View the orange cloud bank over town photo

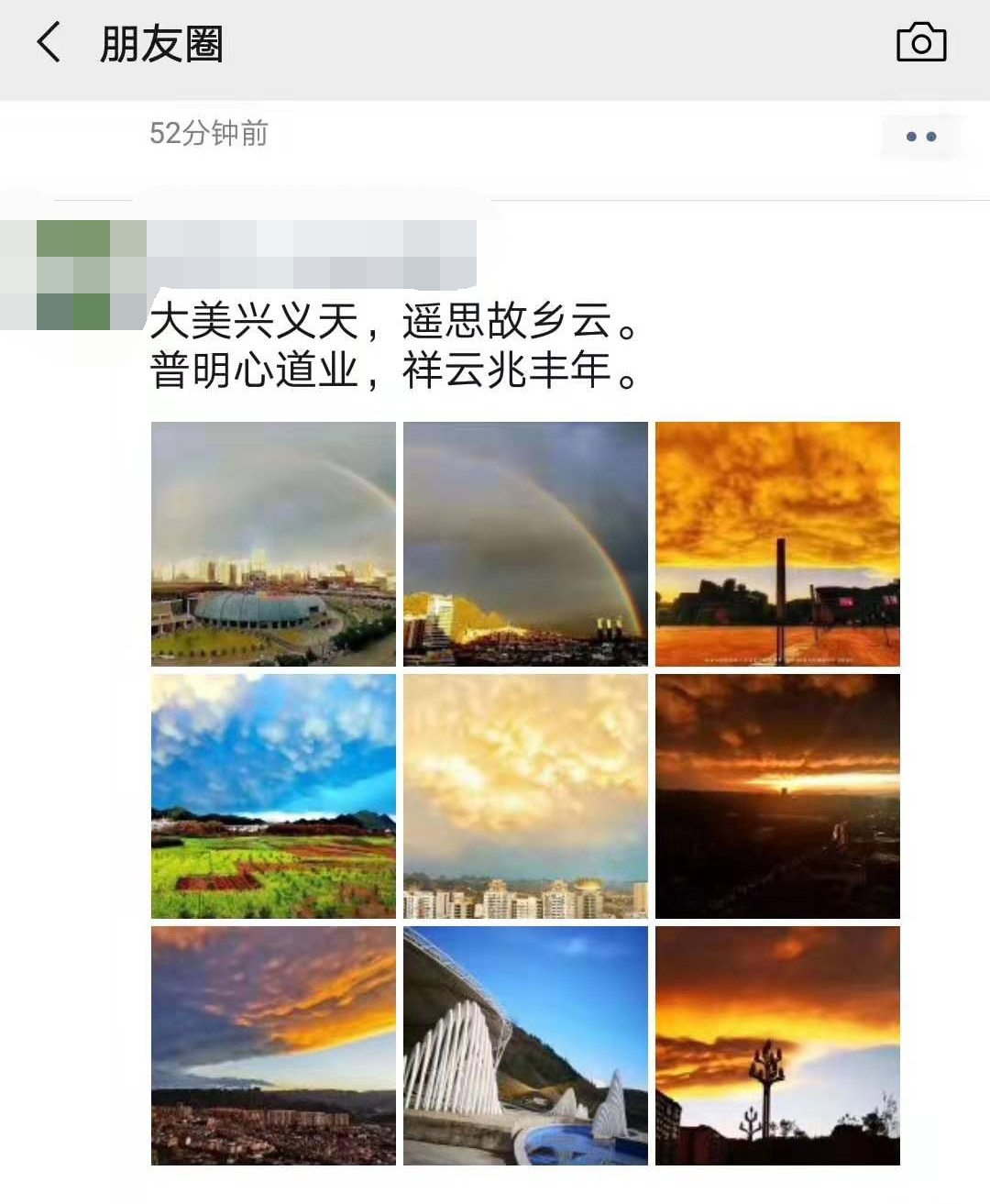(x=273, y=1045)
